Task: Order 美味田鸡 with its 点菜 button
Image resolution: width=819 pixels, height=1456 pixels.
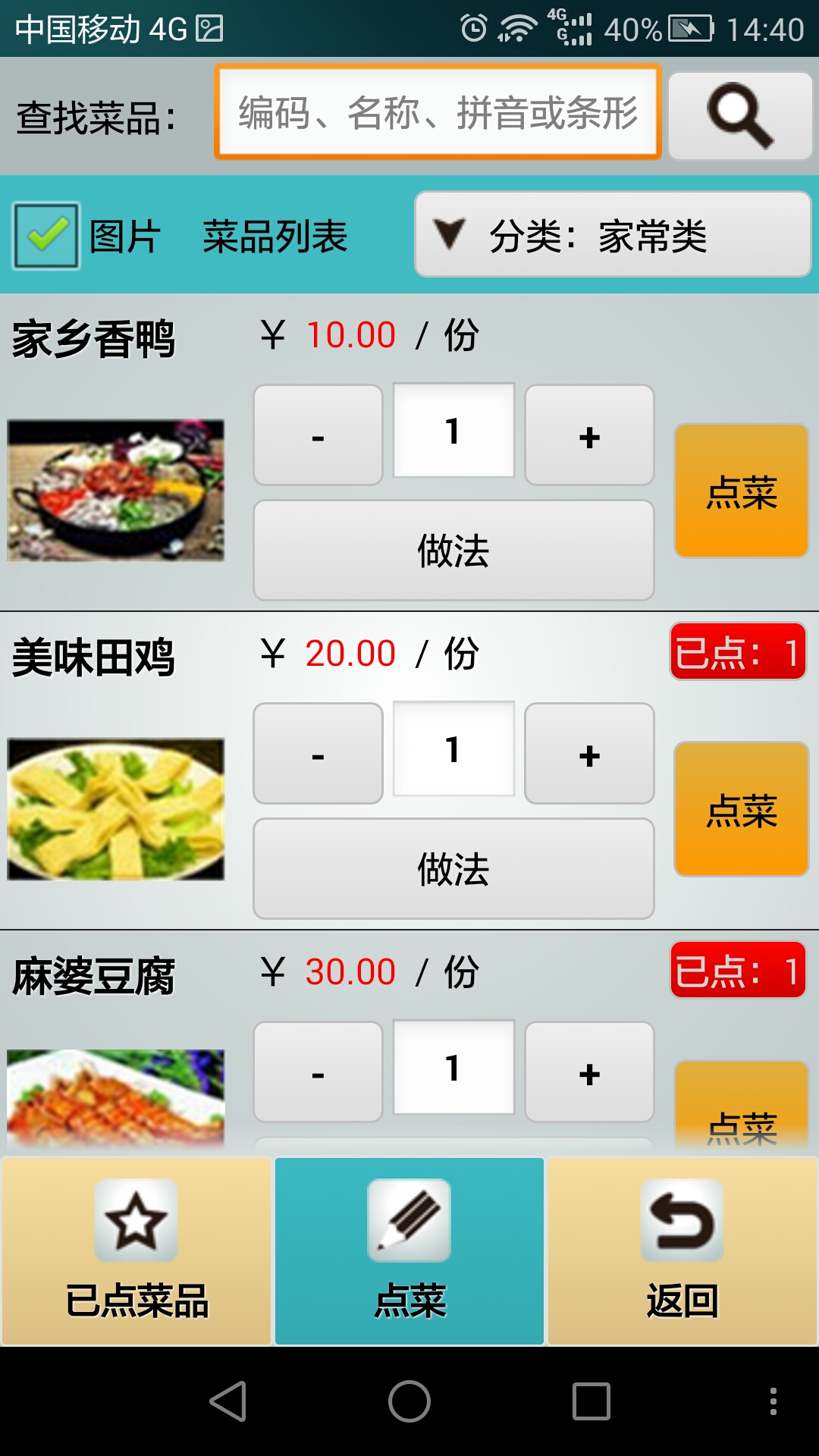Action: (x=741, y=809)
